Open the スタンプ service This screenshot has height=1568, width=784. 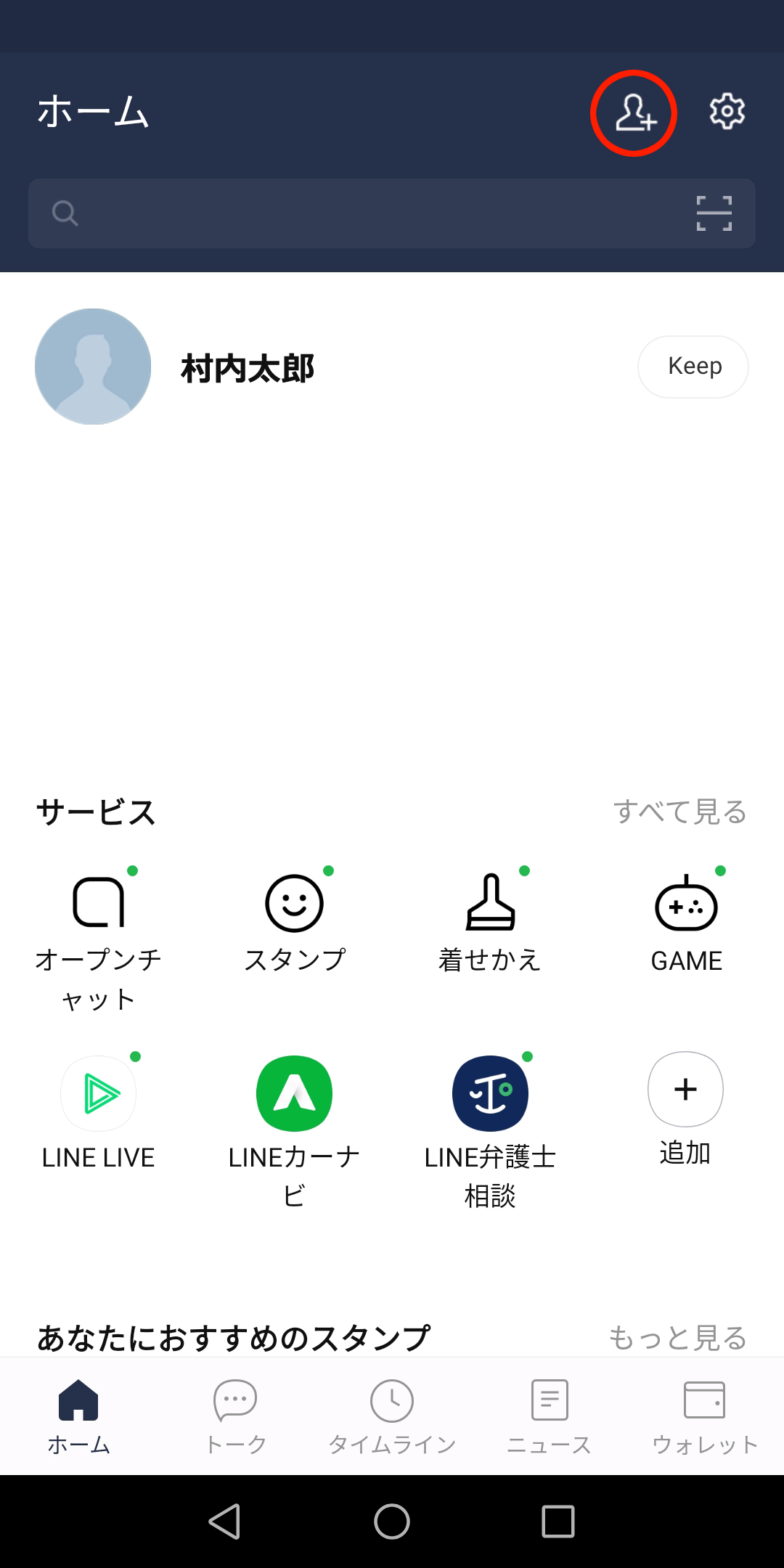pos(295,922)
